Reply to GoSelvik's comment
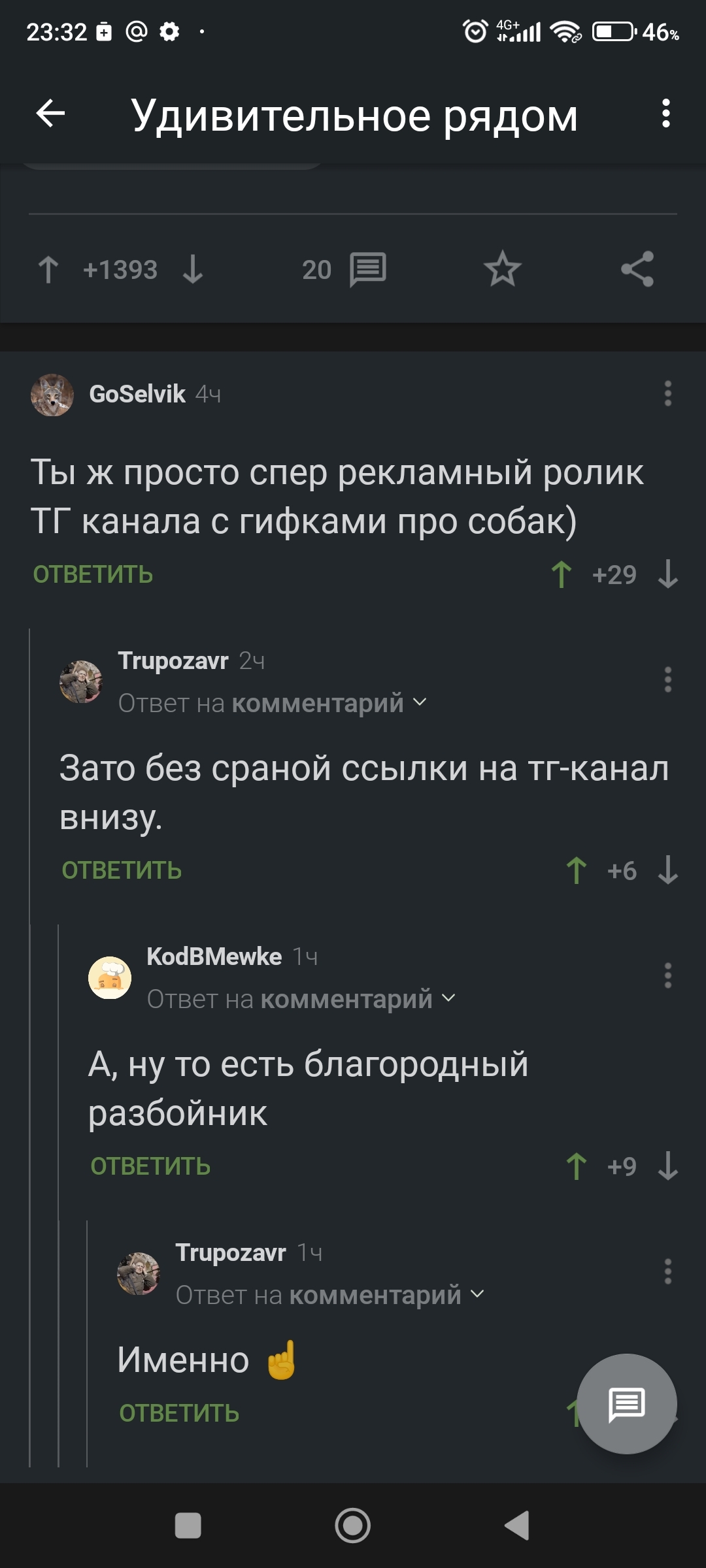706x1568 pixels. pos(93,575)
